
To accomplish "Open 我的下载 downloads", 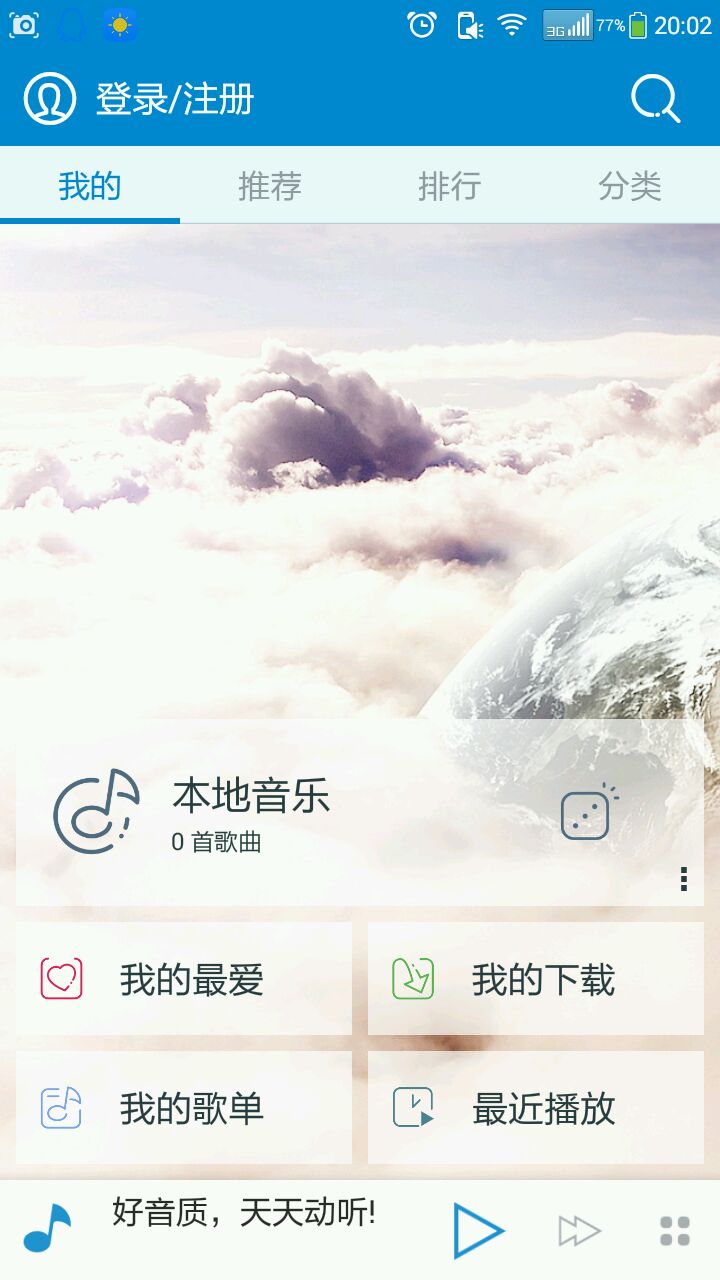I will [536, 979].
